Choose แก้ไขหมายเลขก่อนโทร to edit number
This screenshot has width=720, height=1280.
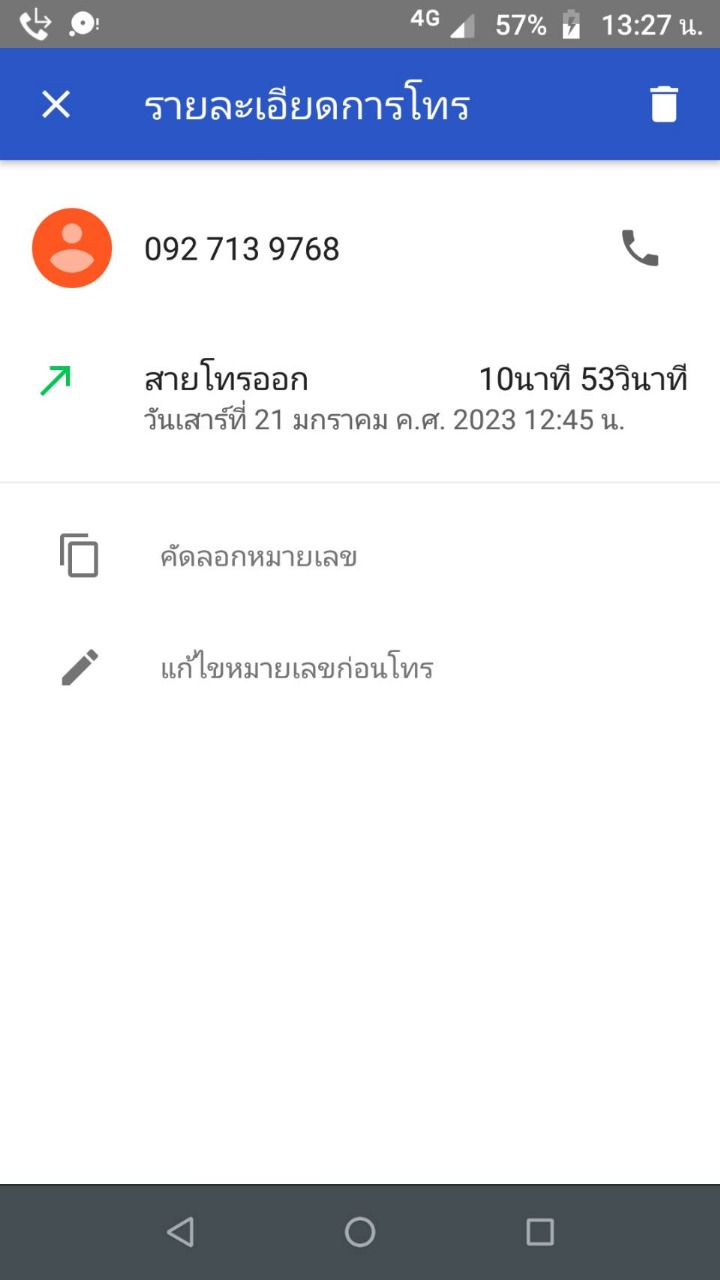point(296,668)
